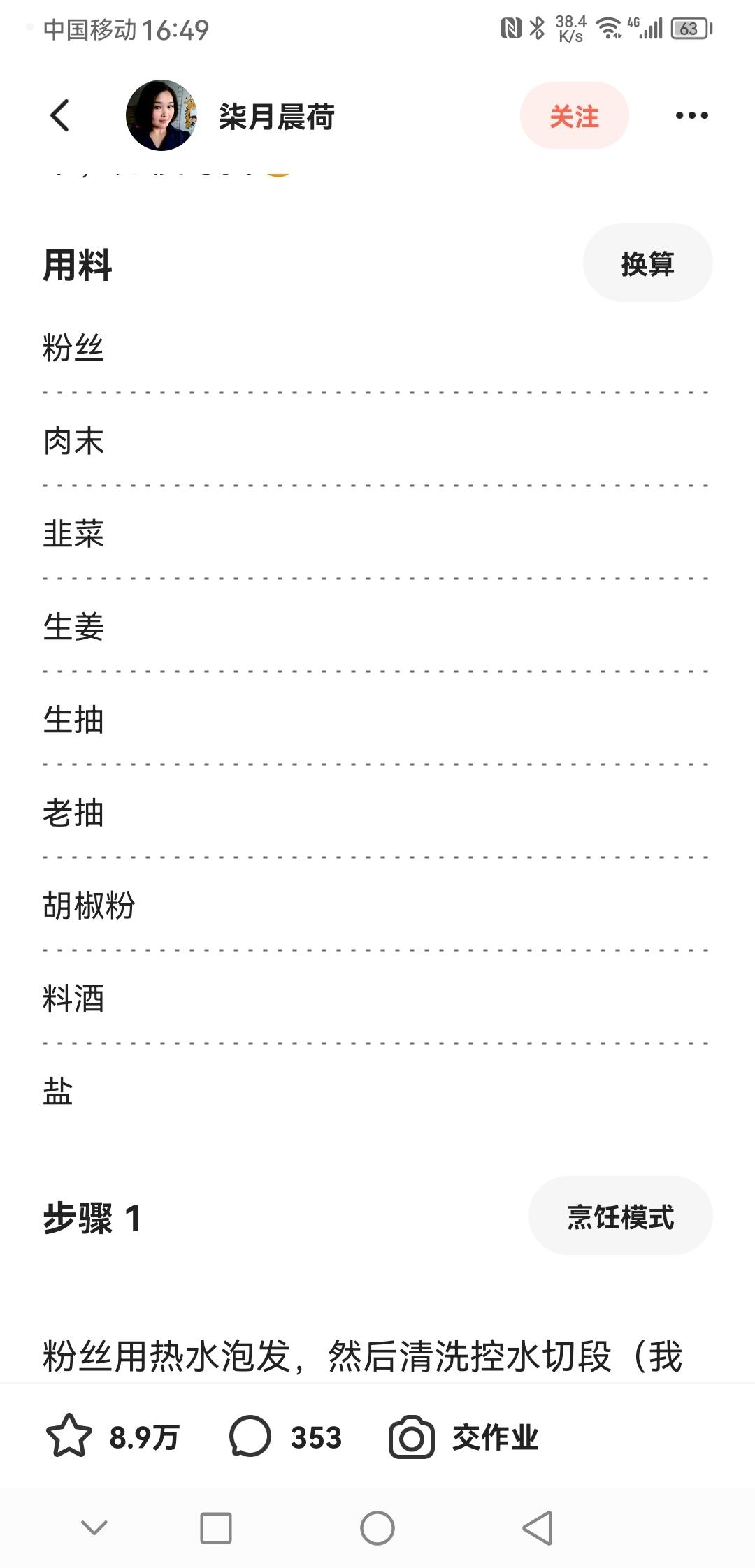Enter 烹饪模式 cooking mode
755x1568 pixels.
pyautogui.click(x=620, y=1217)
